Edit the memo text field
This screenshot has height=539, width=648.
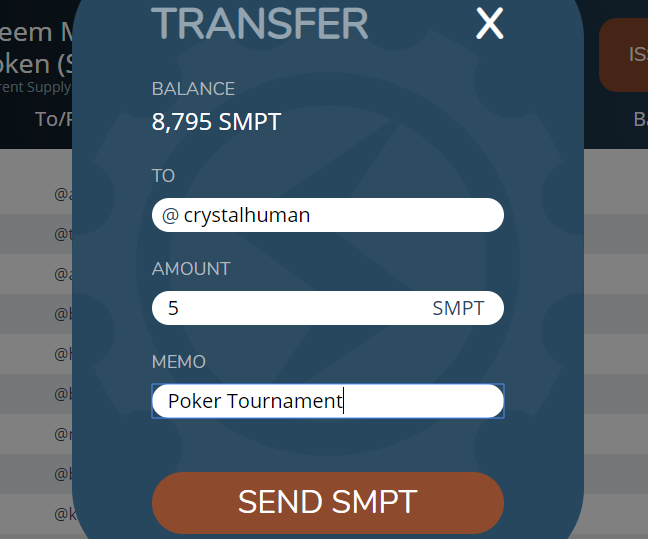328,401
